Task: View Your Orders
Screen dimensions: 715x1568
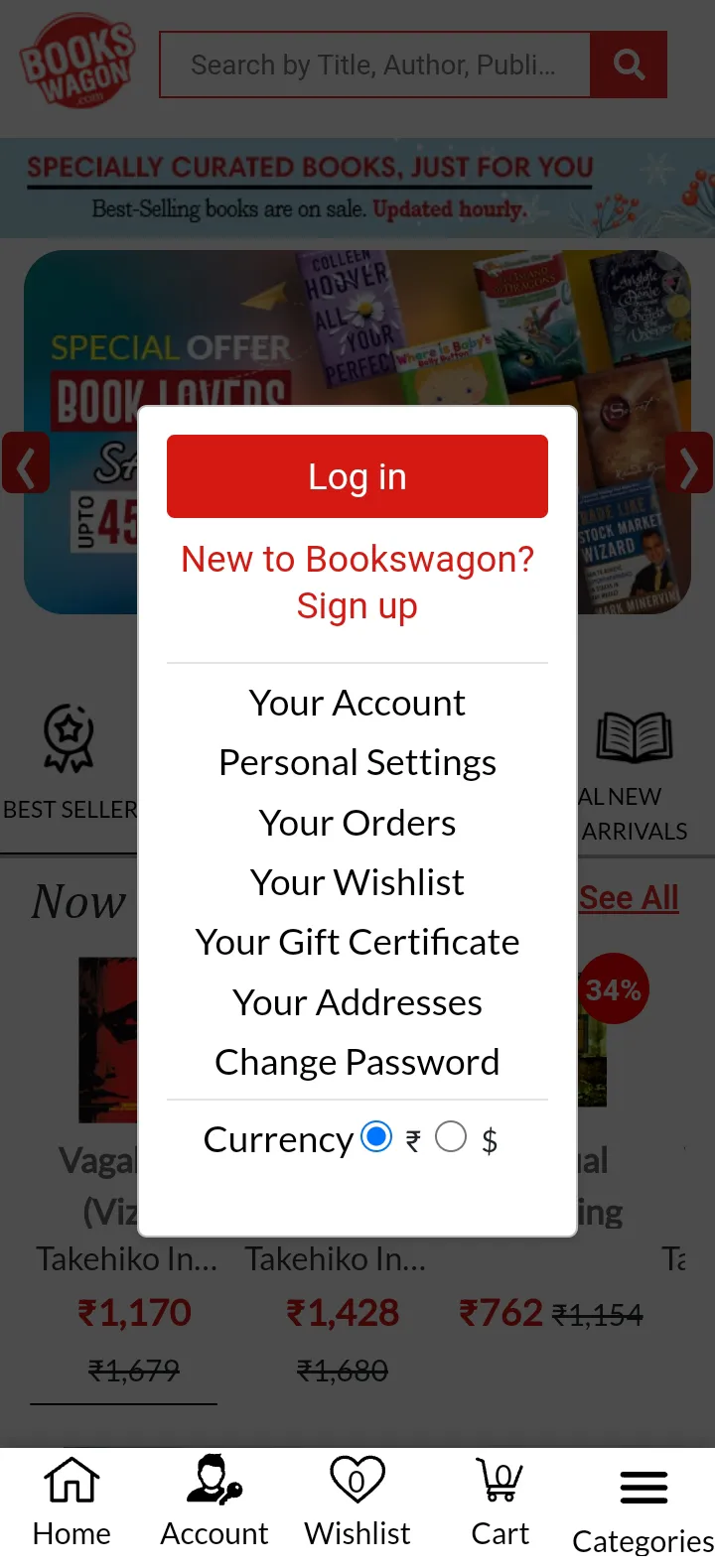Action: (x=357, y=823)
